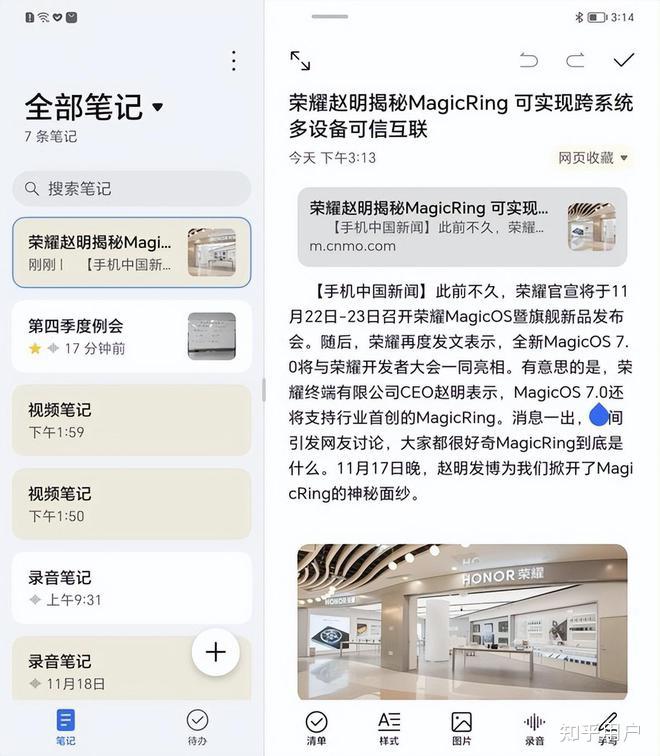Undo the last edit

[x=528, y=61]
